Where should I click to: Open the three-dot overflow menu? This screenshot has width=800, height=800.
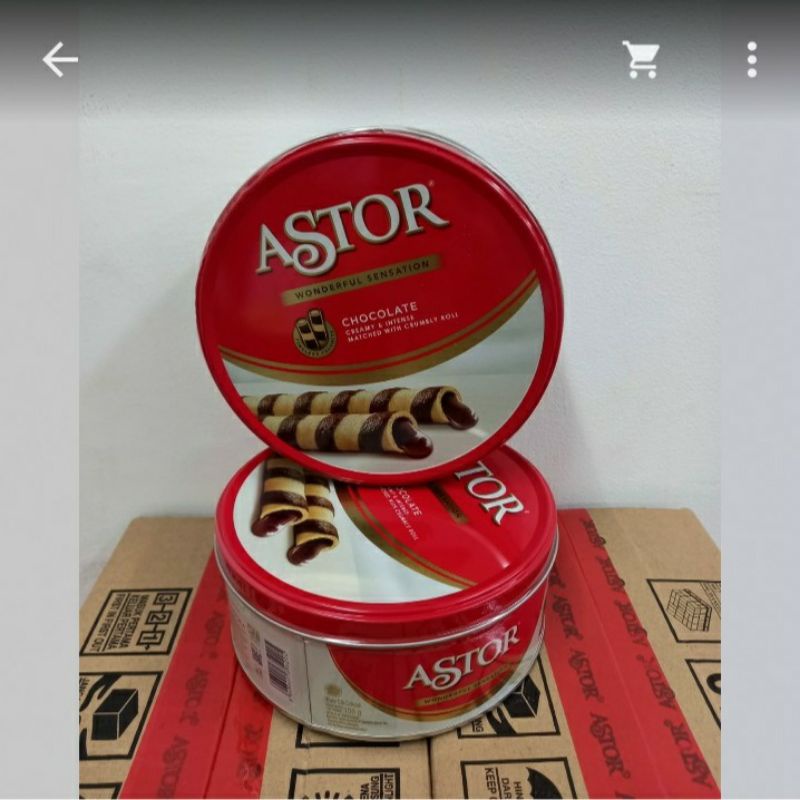(752, 60)
